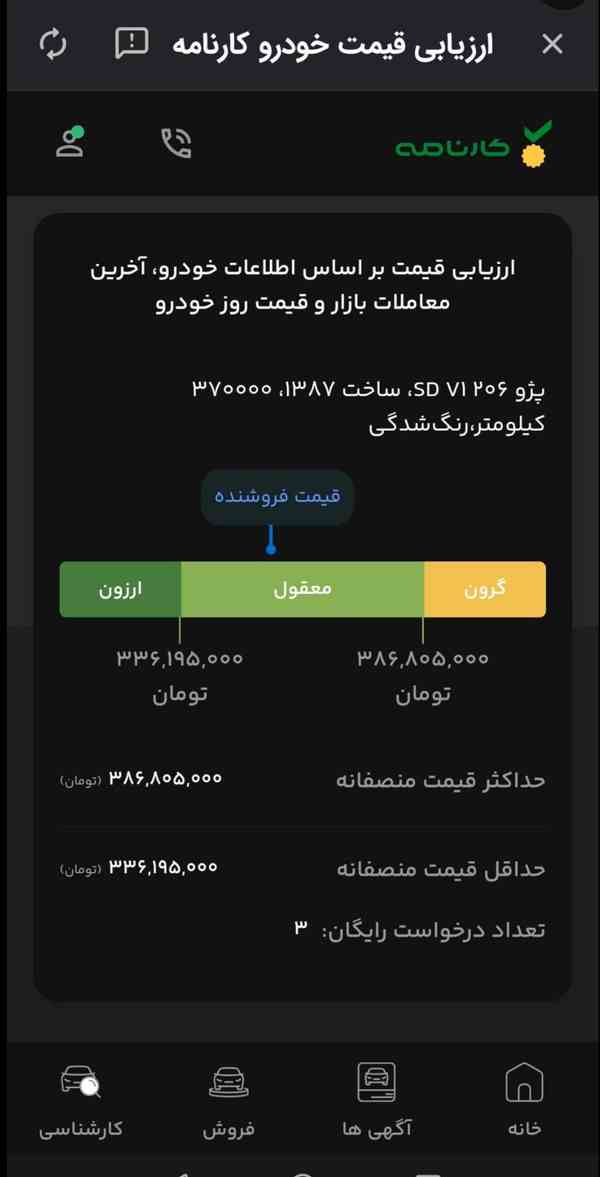This screenshot has height=1177, width=600.
Task: Close the Karnameh price evaluation page
Action: point(552,44)
